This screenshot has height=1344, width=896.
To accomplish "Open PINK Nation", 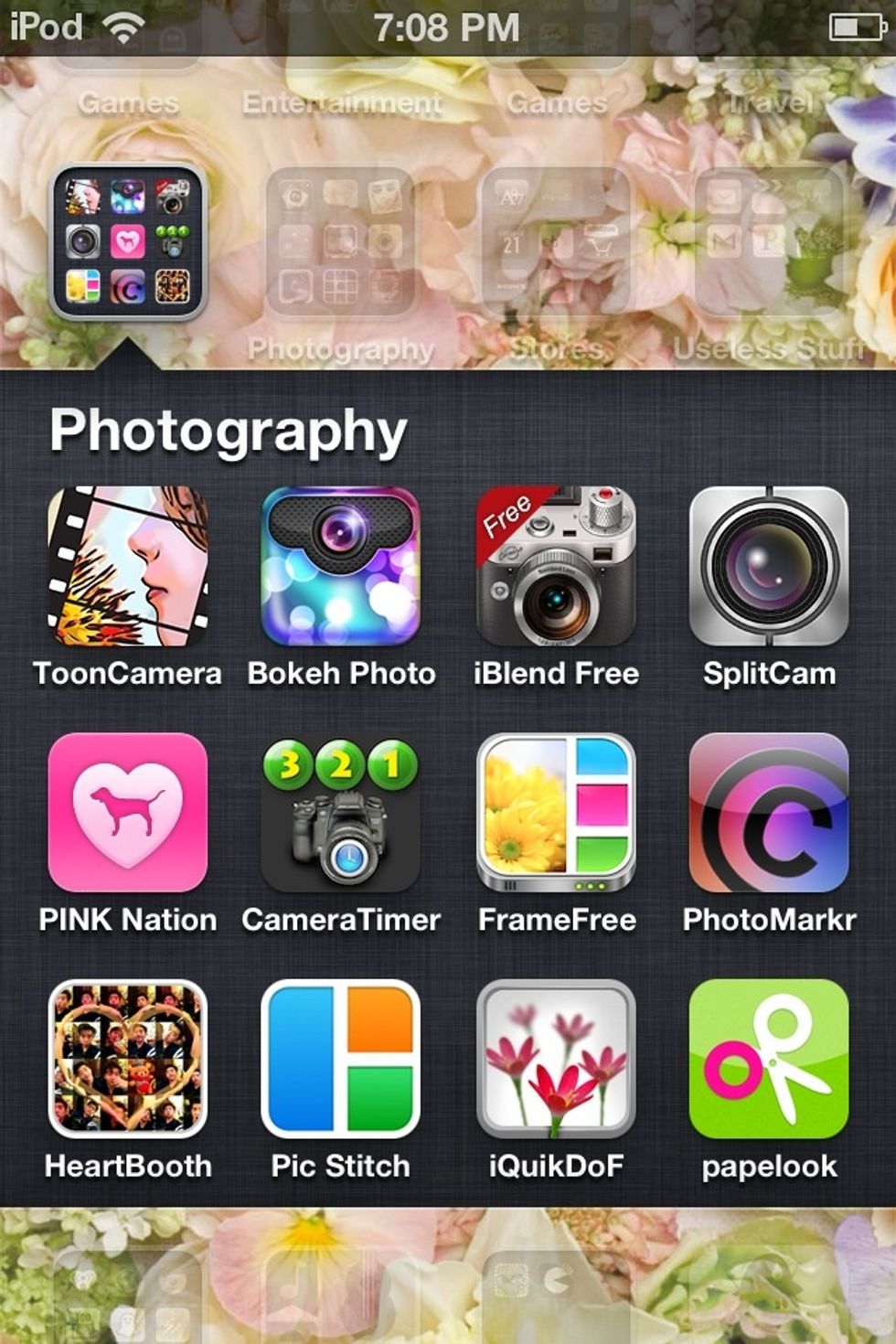I will [x=128, y=814].
